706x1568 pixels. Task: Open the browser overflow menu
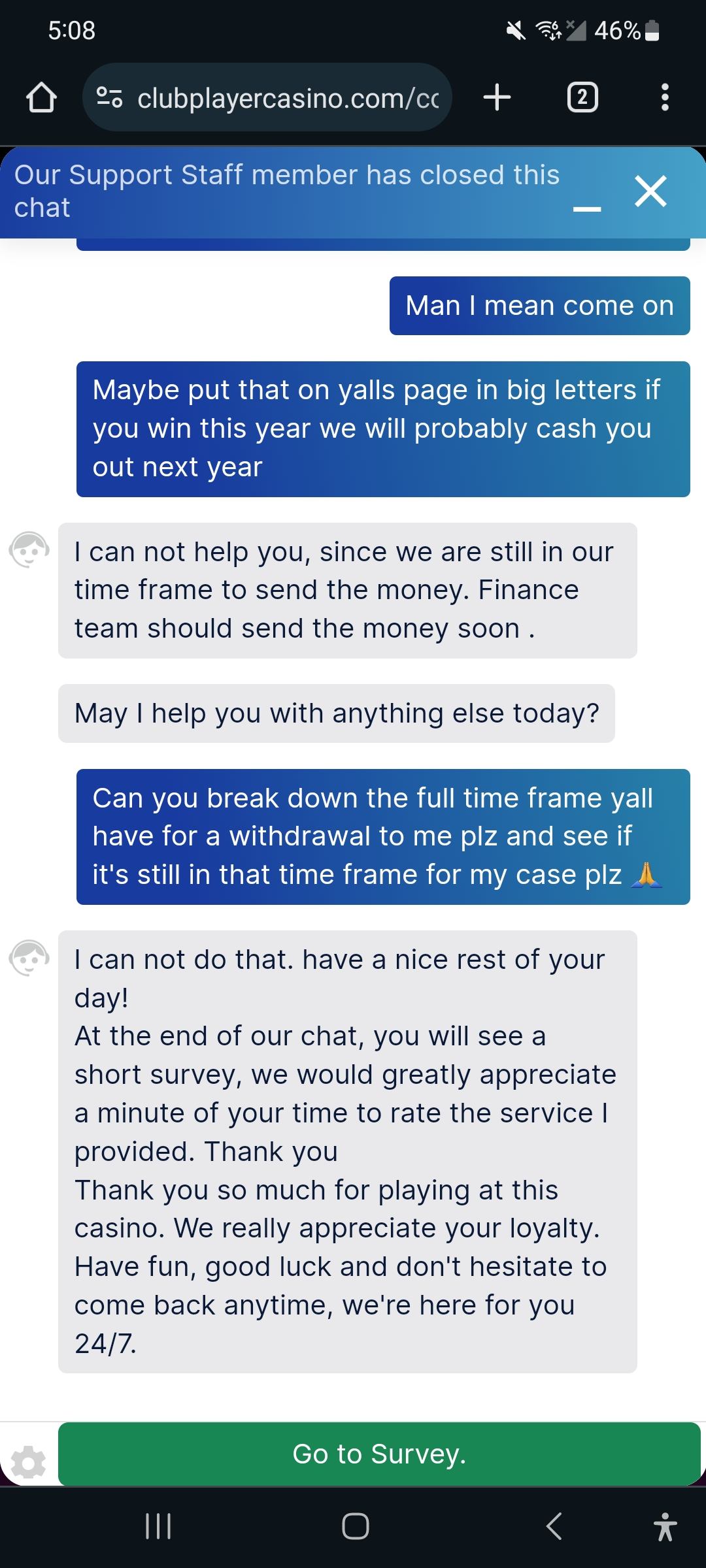point(665,98)
